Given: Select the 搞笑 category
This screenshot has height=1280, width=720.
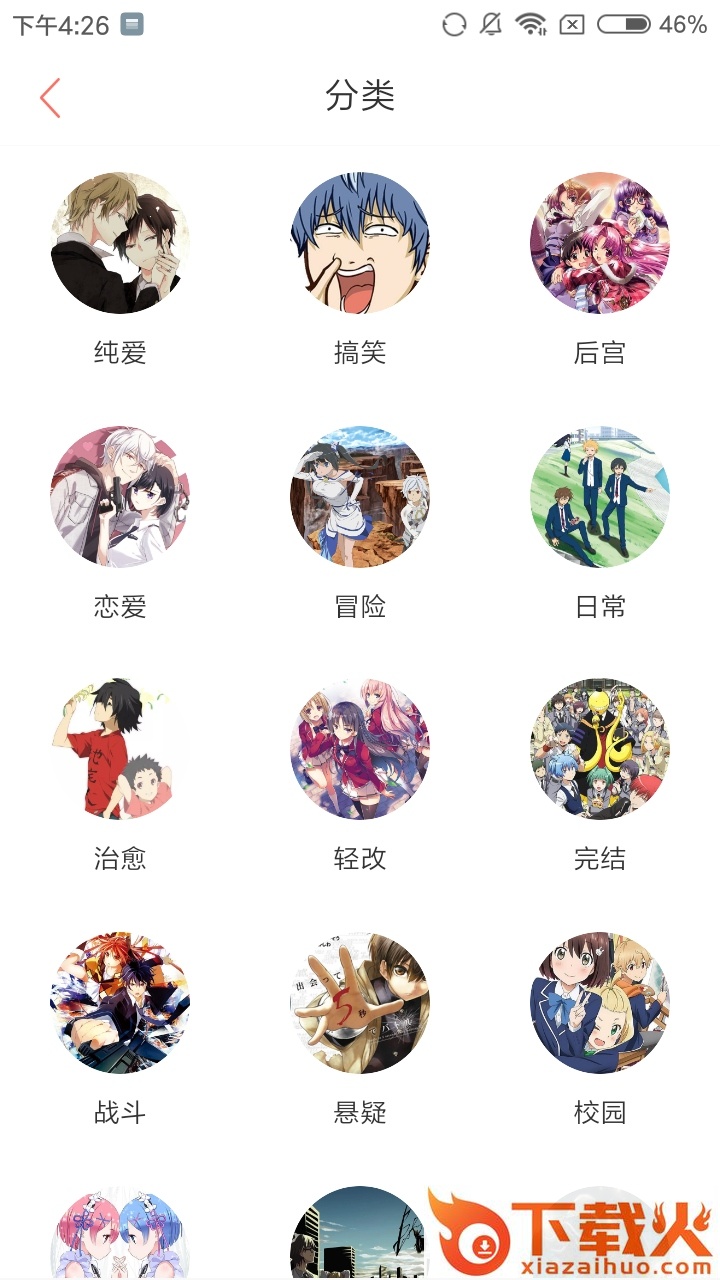Looking at the screenshot, I should coord(360,243).
